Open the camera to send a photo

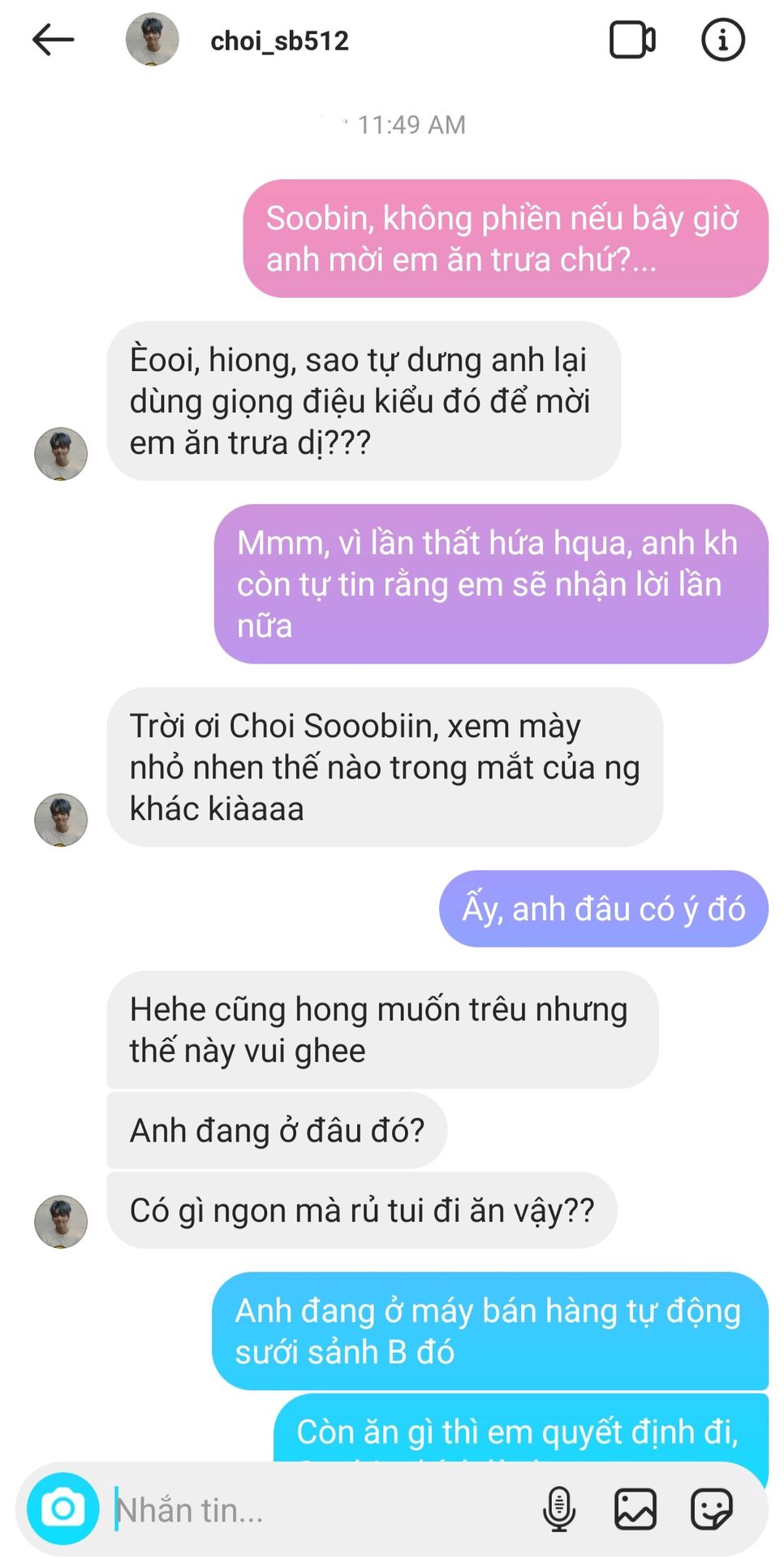(63, 1509)
